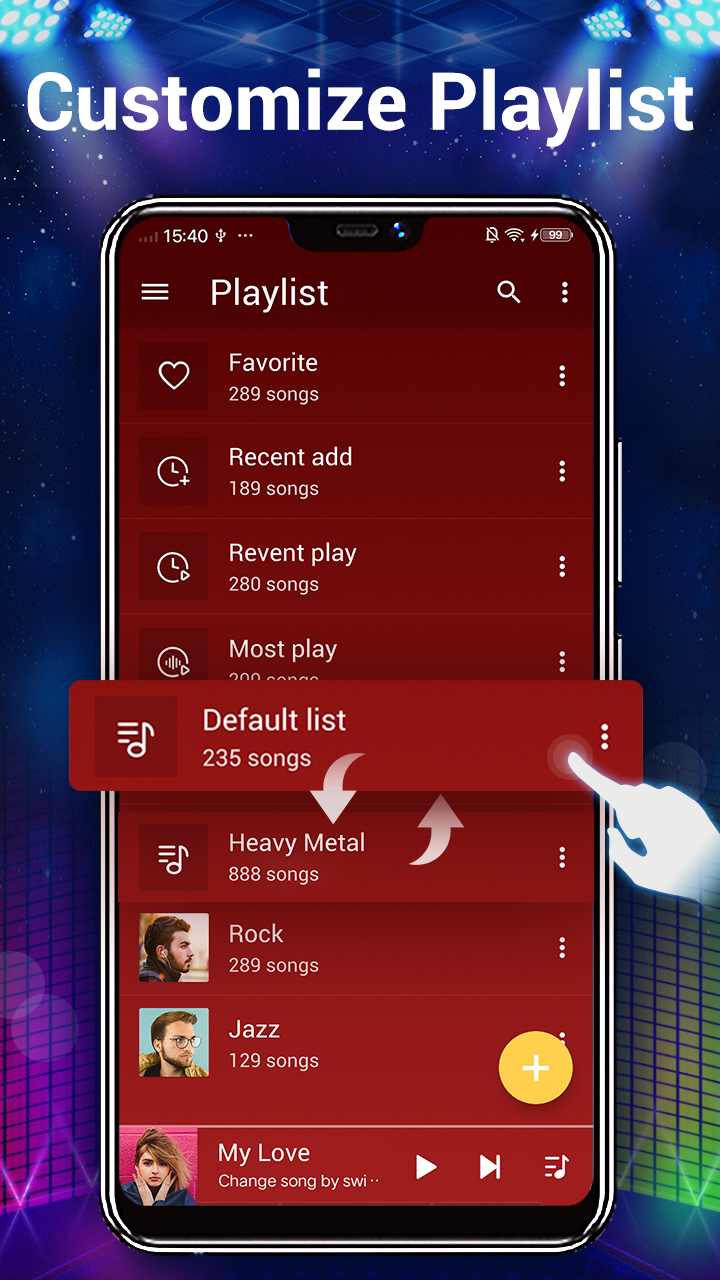
Task: Select the Favorite playlist heart icon
Action: (x=173, y=375)
